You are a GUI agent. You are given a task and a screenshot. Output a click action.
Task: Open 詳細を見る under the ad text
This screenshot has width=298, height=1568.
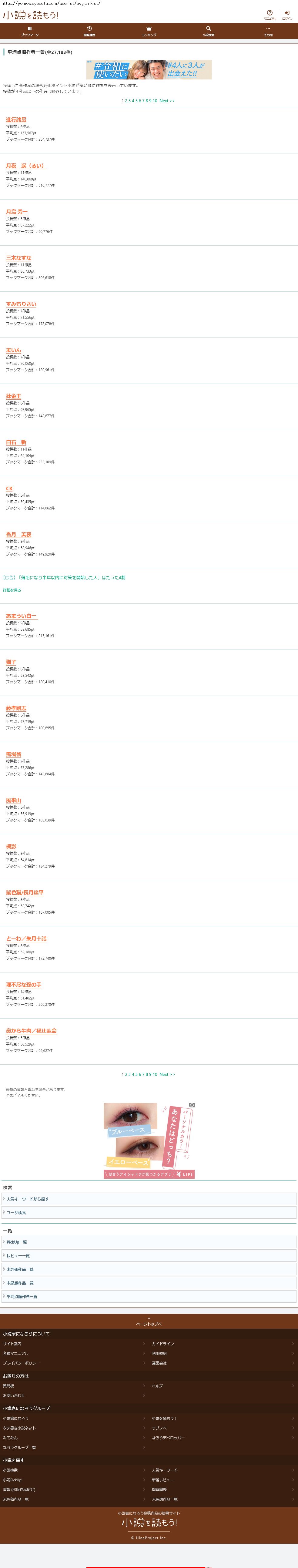pos(12,590)
